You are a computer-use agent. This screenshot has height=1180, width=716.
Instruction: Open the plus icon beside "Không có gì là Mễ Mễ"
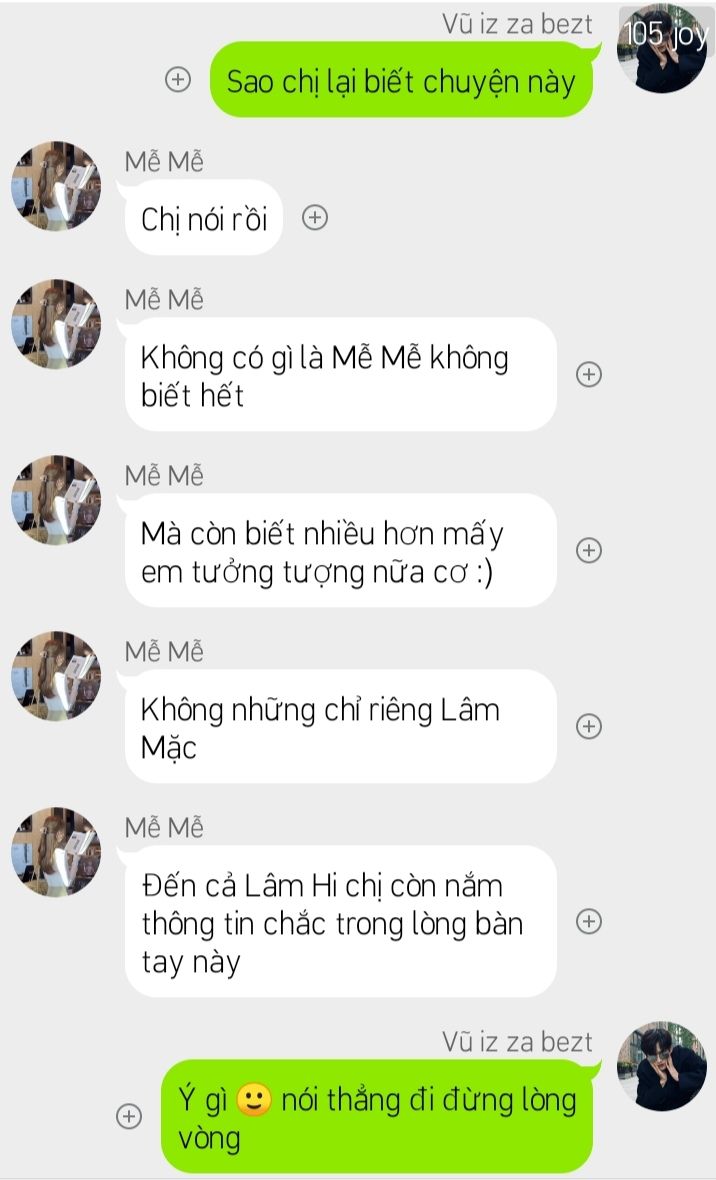pyautogui.click(x=590, y=374)
